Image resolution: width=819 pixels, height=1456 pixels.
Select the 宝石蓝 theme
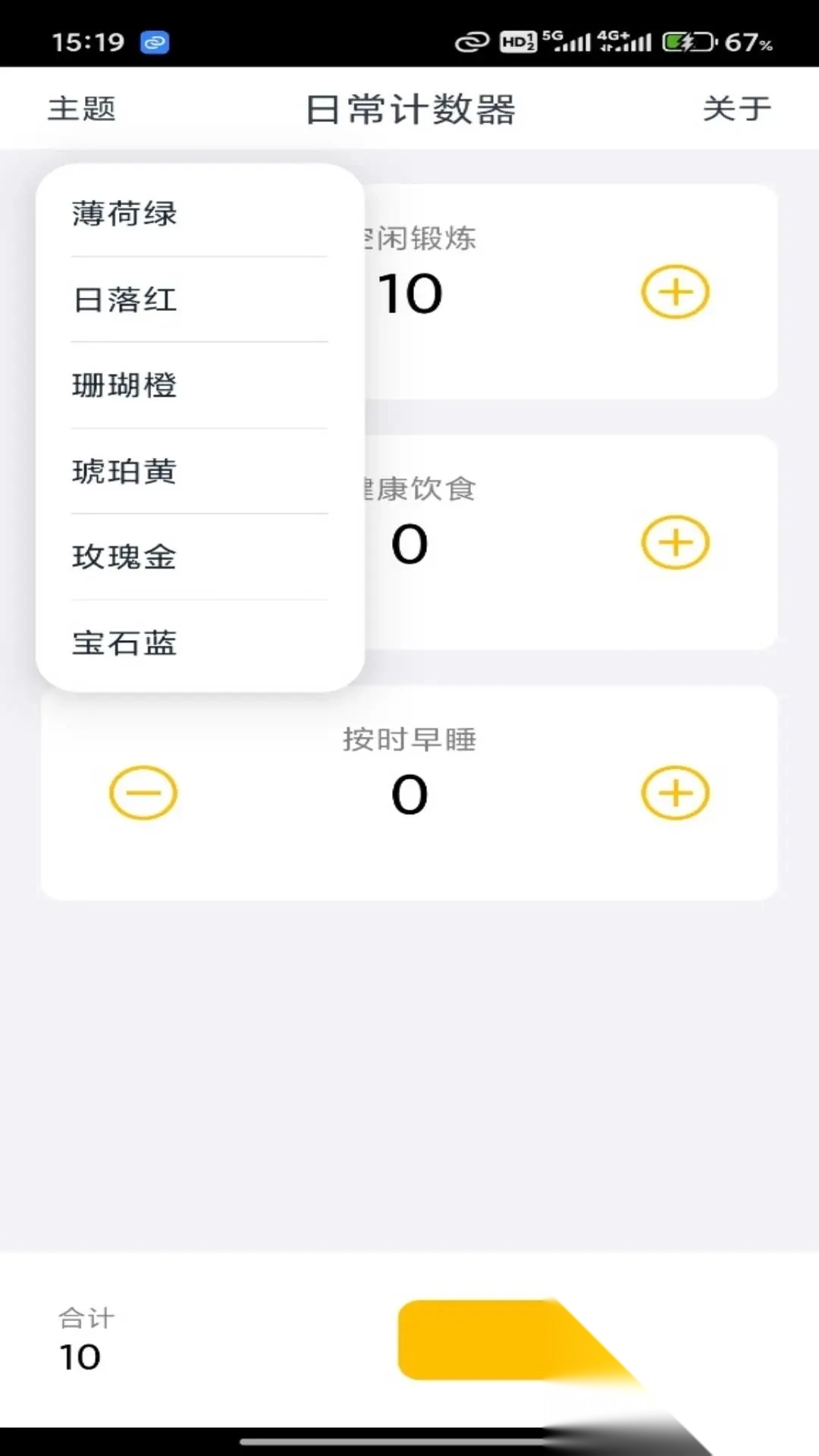[125, 645]
